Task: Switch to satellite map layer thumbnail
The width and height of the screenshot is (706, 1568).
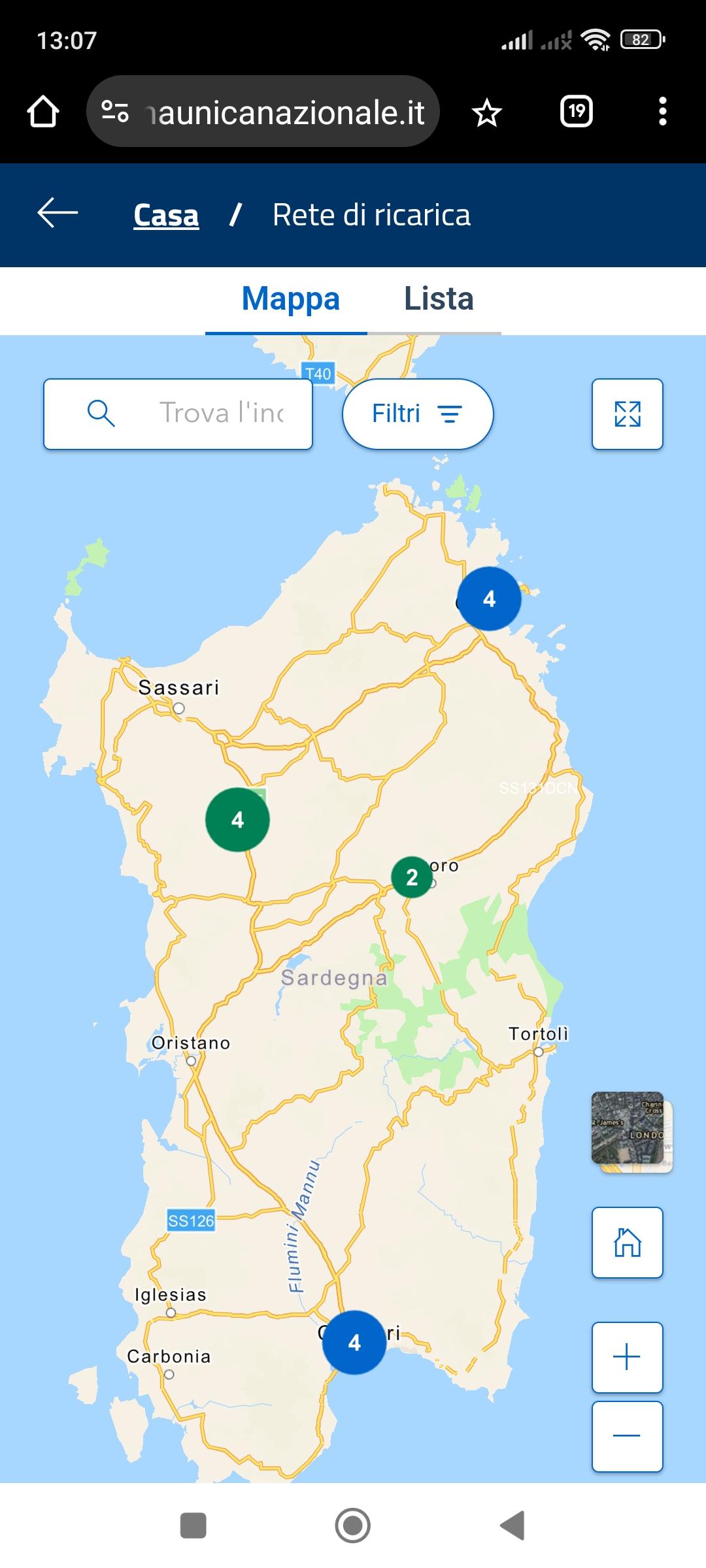Action: (631, 1132)
